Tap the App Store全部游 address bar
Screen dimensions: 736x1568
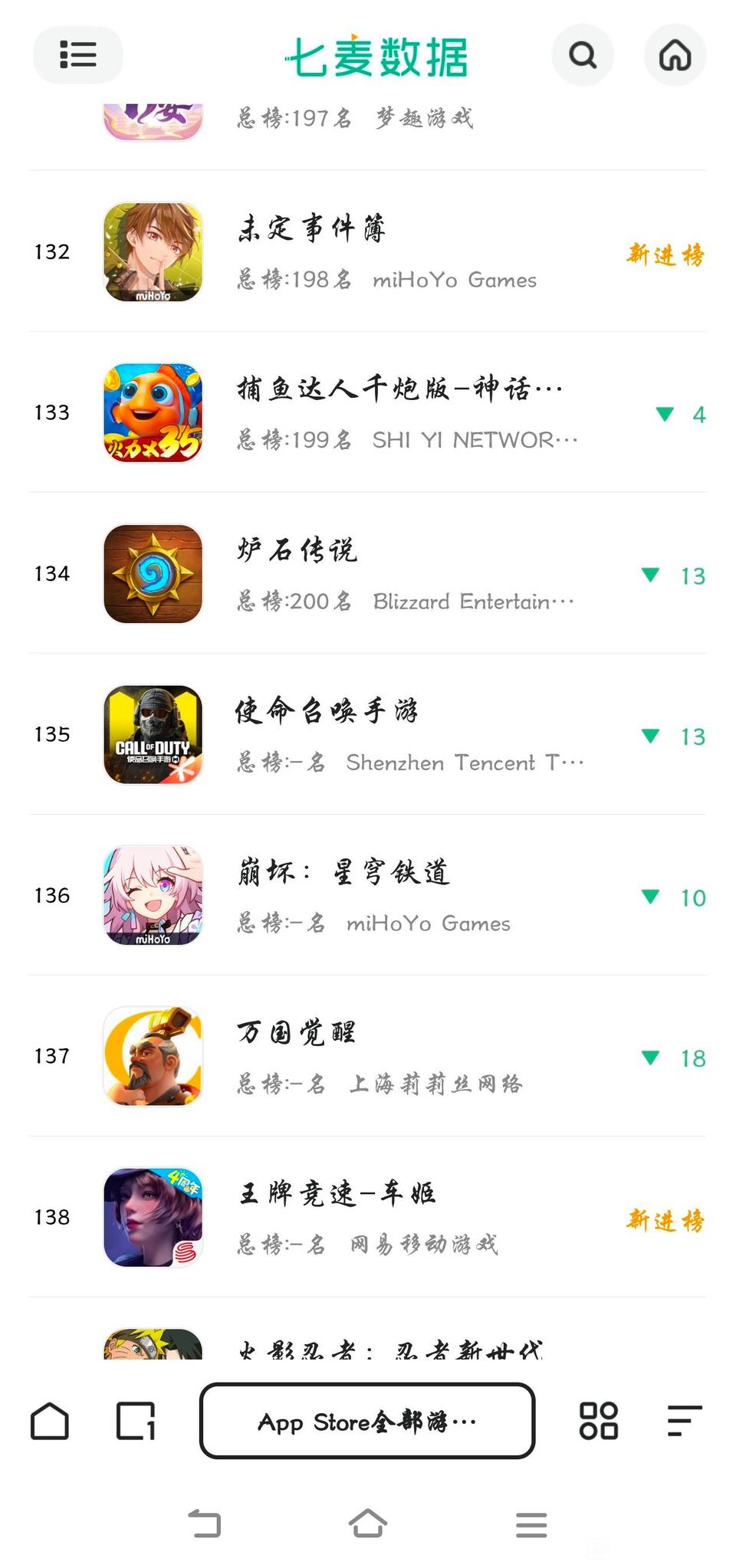click(367, 1422)
